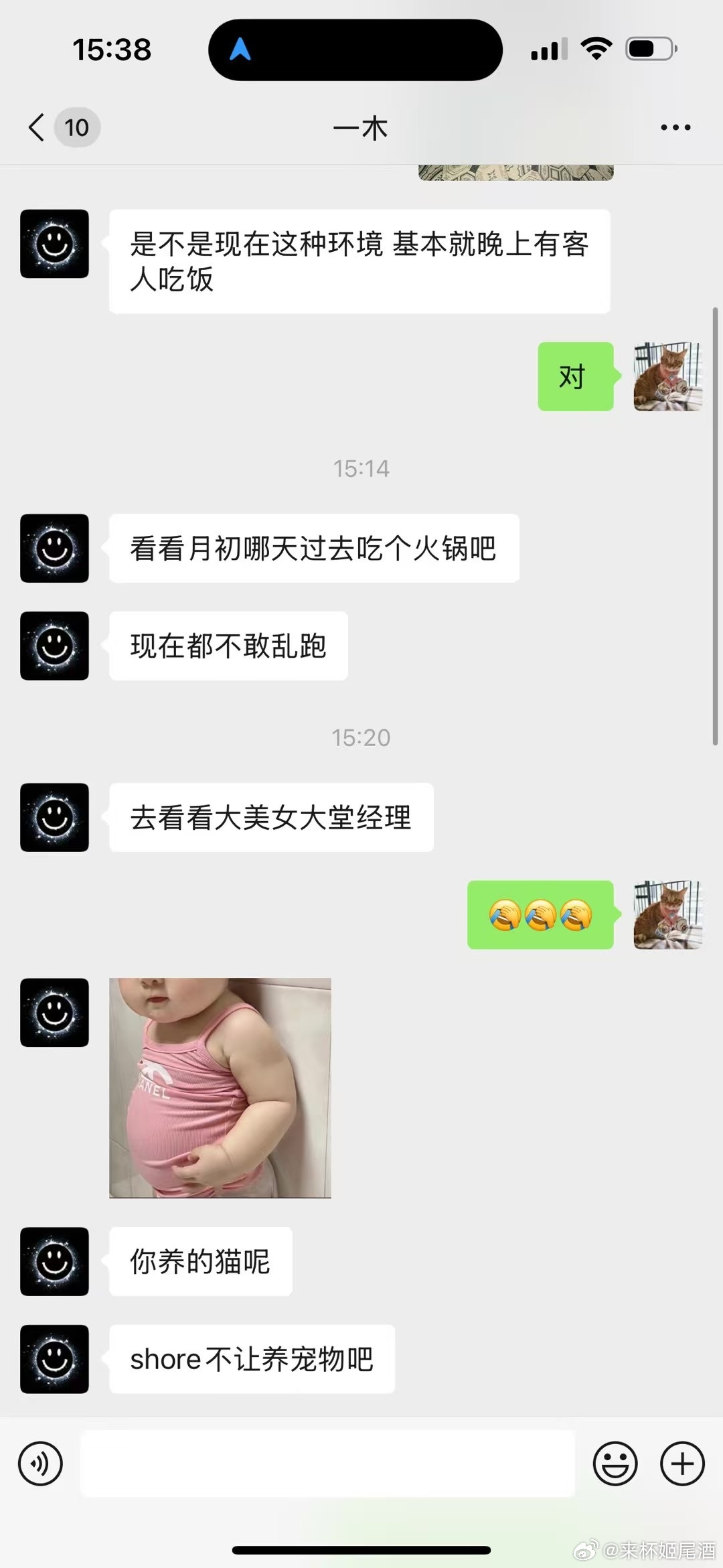
Task: Open the chat info overflow menu
Action: pyautogui.click(x=675, y=127)
